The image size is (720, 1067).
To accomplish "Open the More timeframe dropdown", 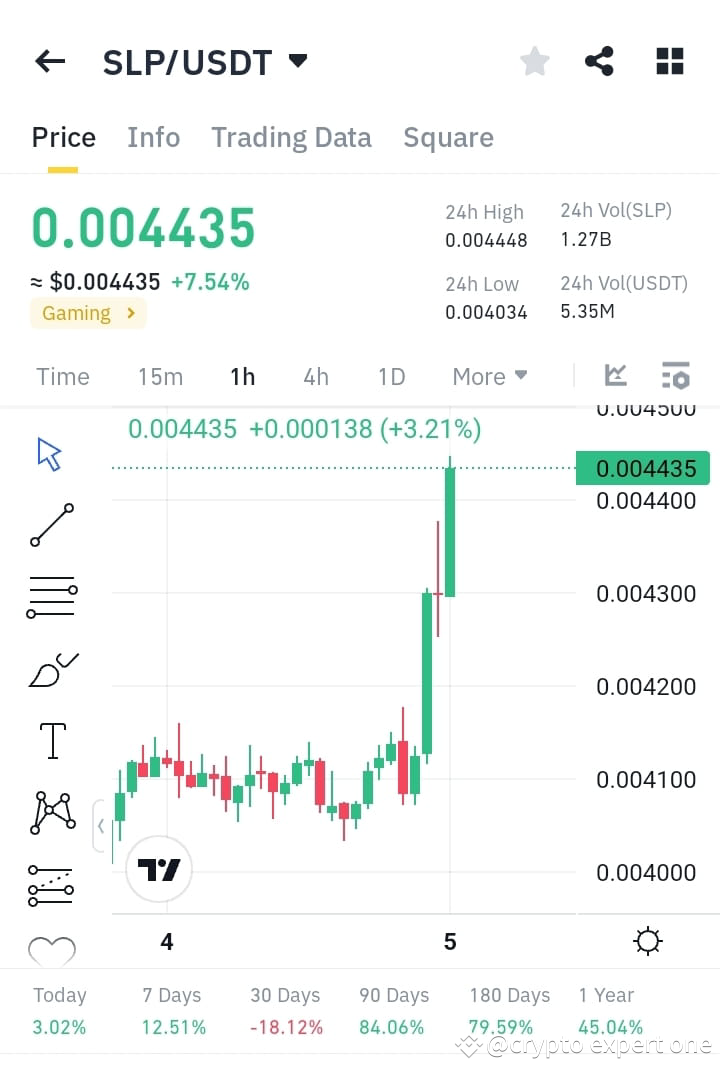I will [x=488, y=376].
